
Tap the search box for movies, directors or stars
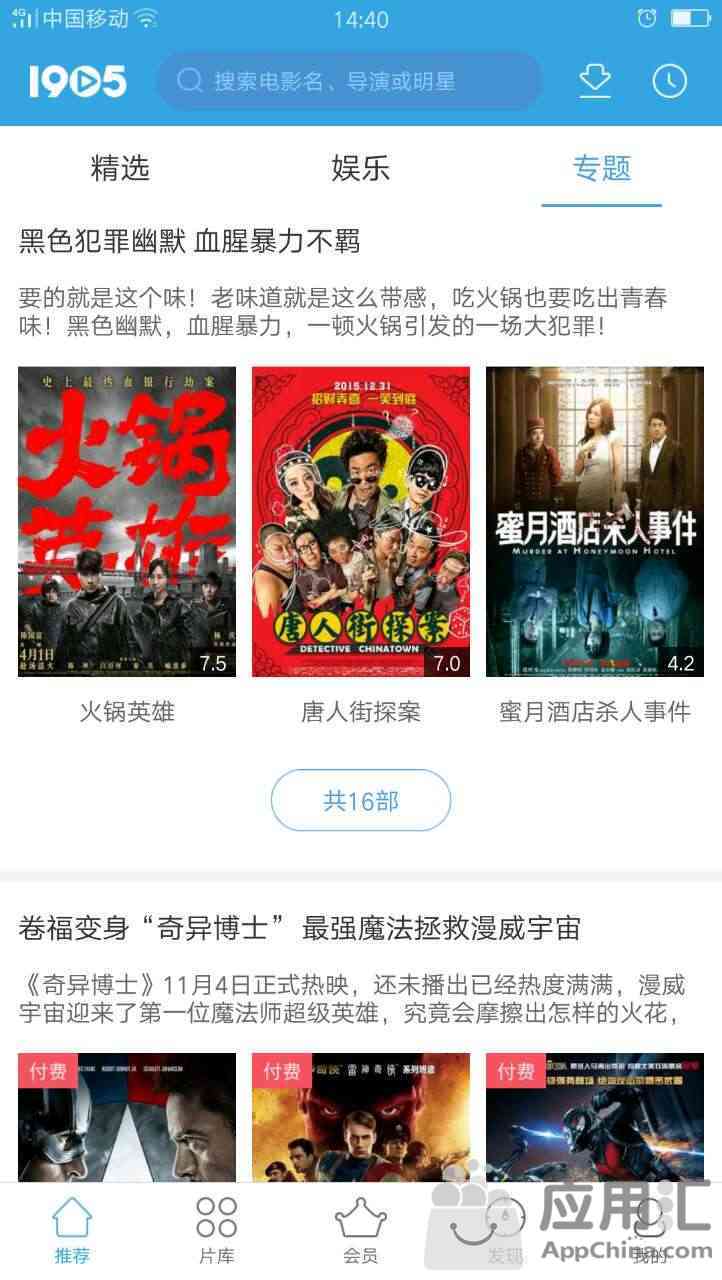tap(348, 81)
